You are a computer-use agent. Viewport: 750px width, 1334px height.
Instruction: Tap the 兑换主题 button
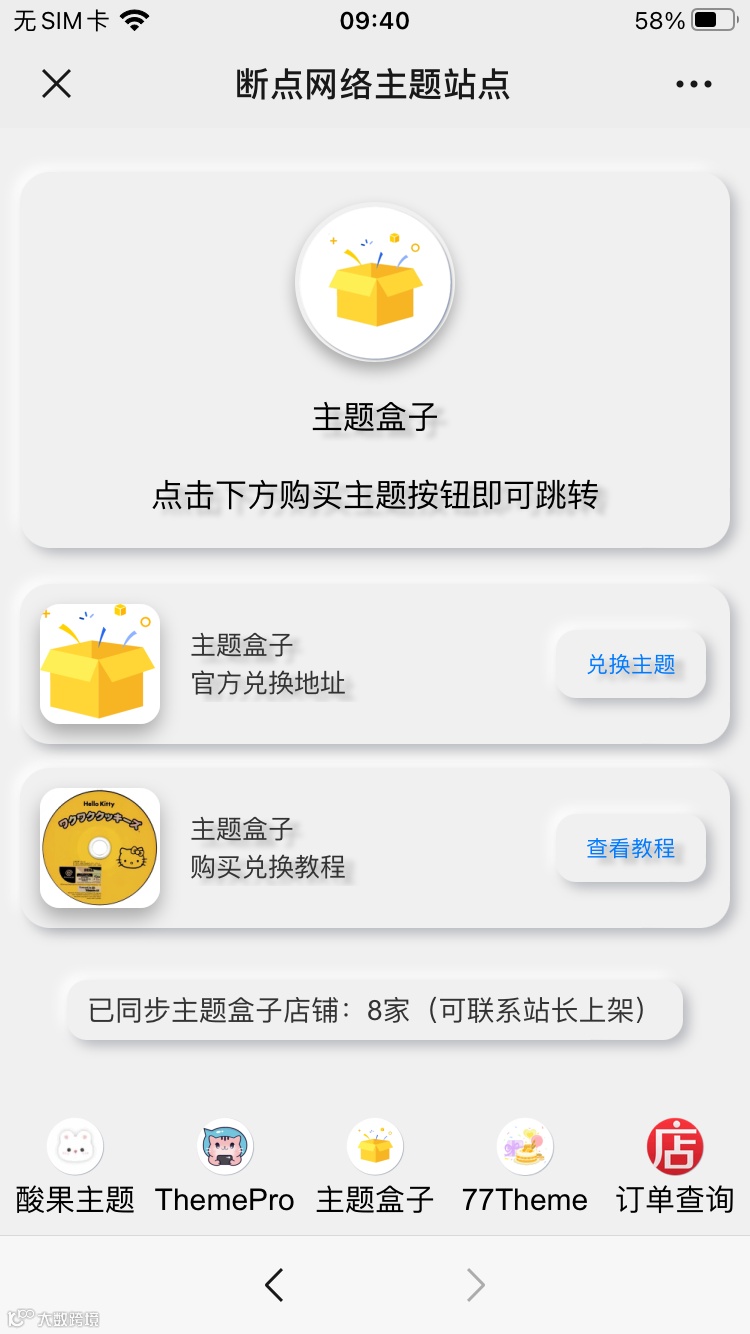[631, 664]
